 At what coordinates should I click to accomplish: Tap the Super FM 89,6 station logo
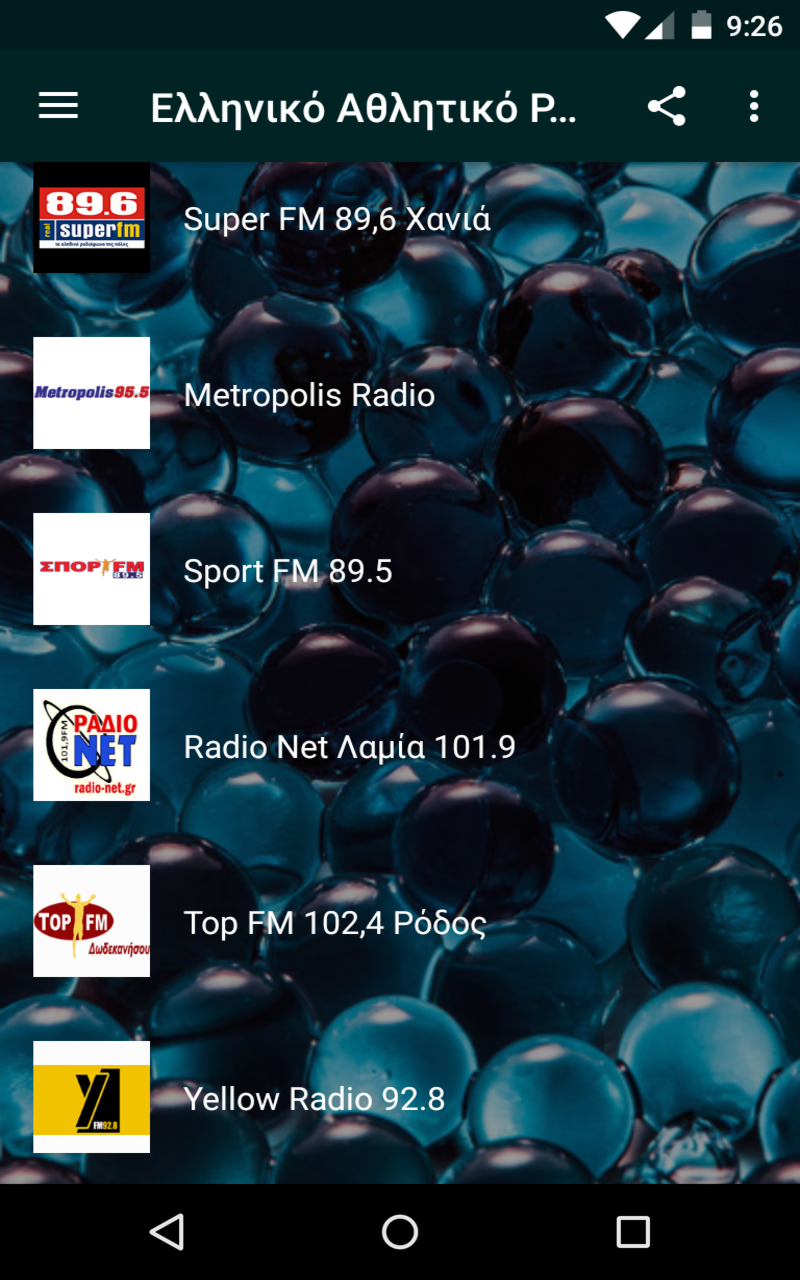tap(91, 218)
